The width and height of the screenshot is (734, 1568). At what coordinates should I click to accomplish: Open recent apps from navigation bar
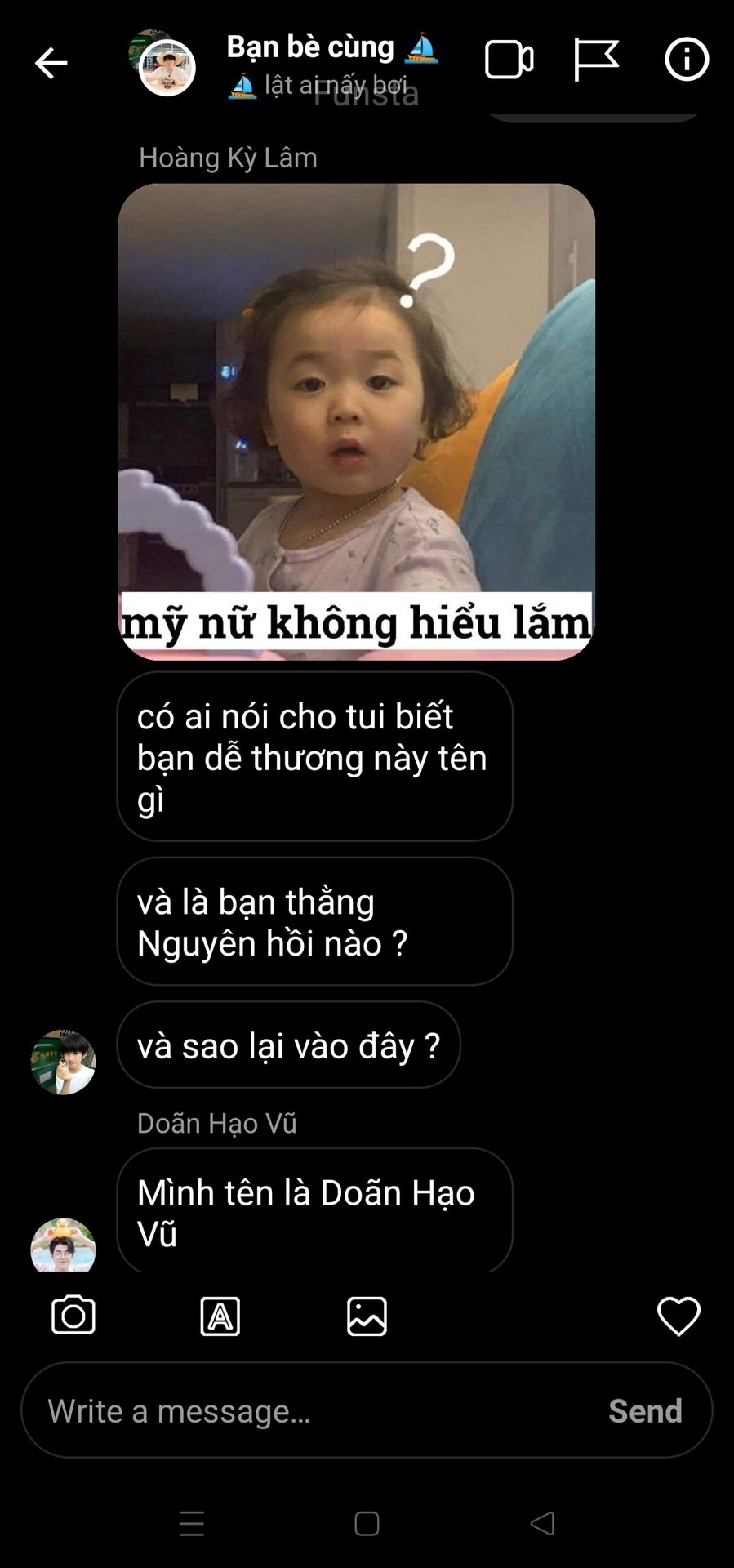pos(192,1523)
